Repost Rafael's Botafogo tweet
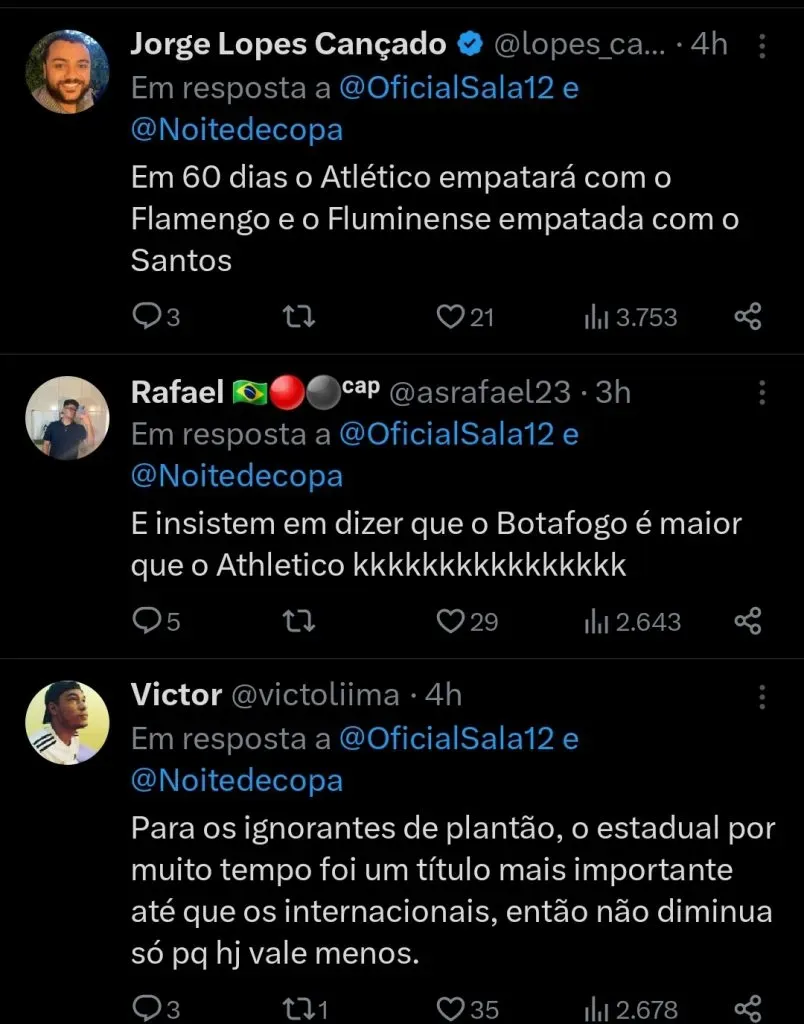The width and height of the screenshot is (804, 1024). coord(299,621)
